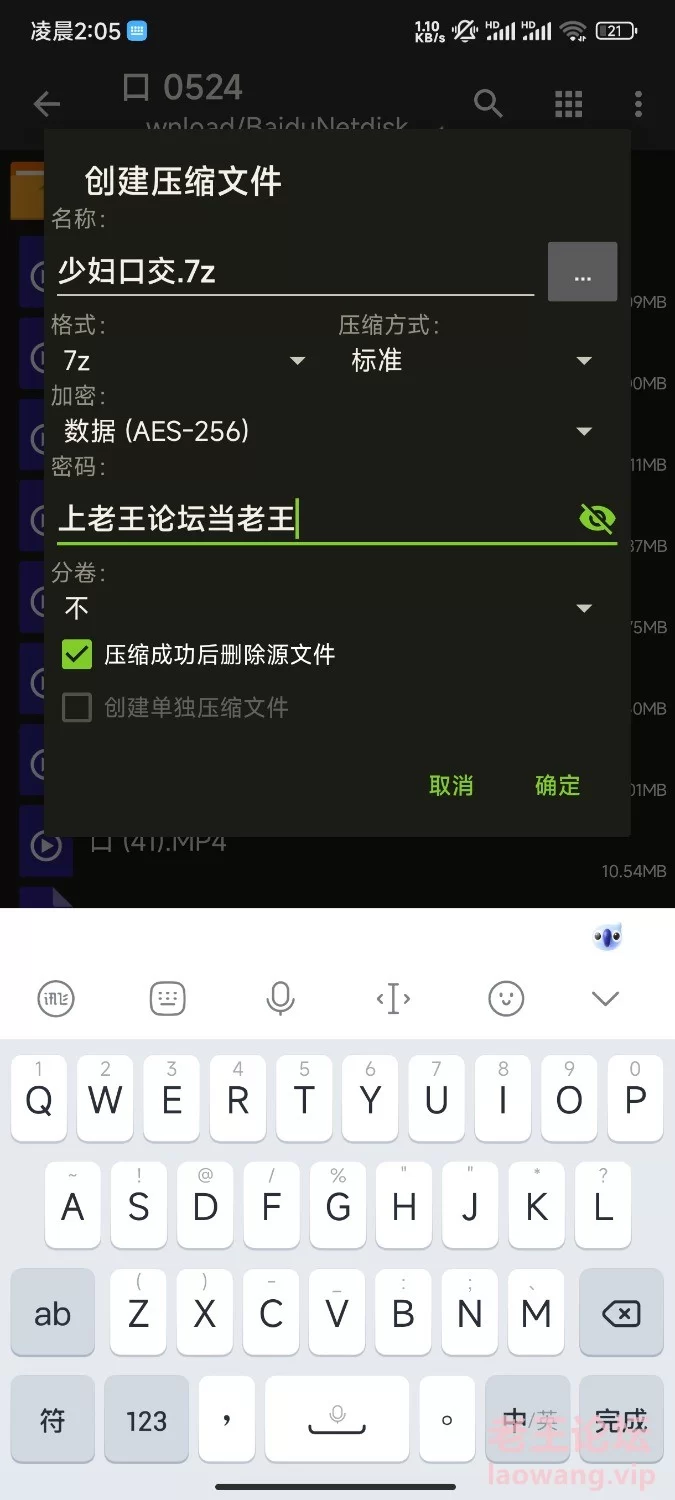The width and height of the screenshot is (675, 1500).
Task: Expand the compression method dropdown
Action: [x=472, y=361]
